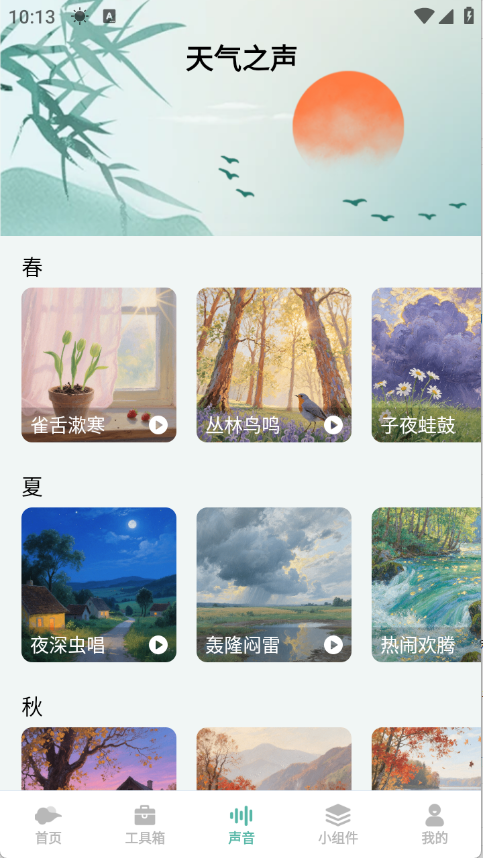Open the 工具箱 tab
The width and height of the screenshot is (483, 858).
[145, 825]
